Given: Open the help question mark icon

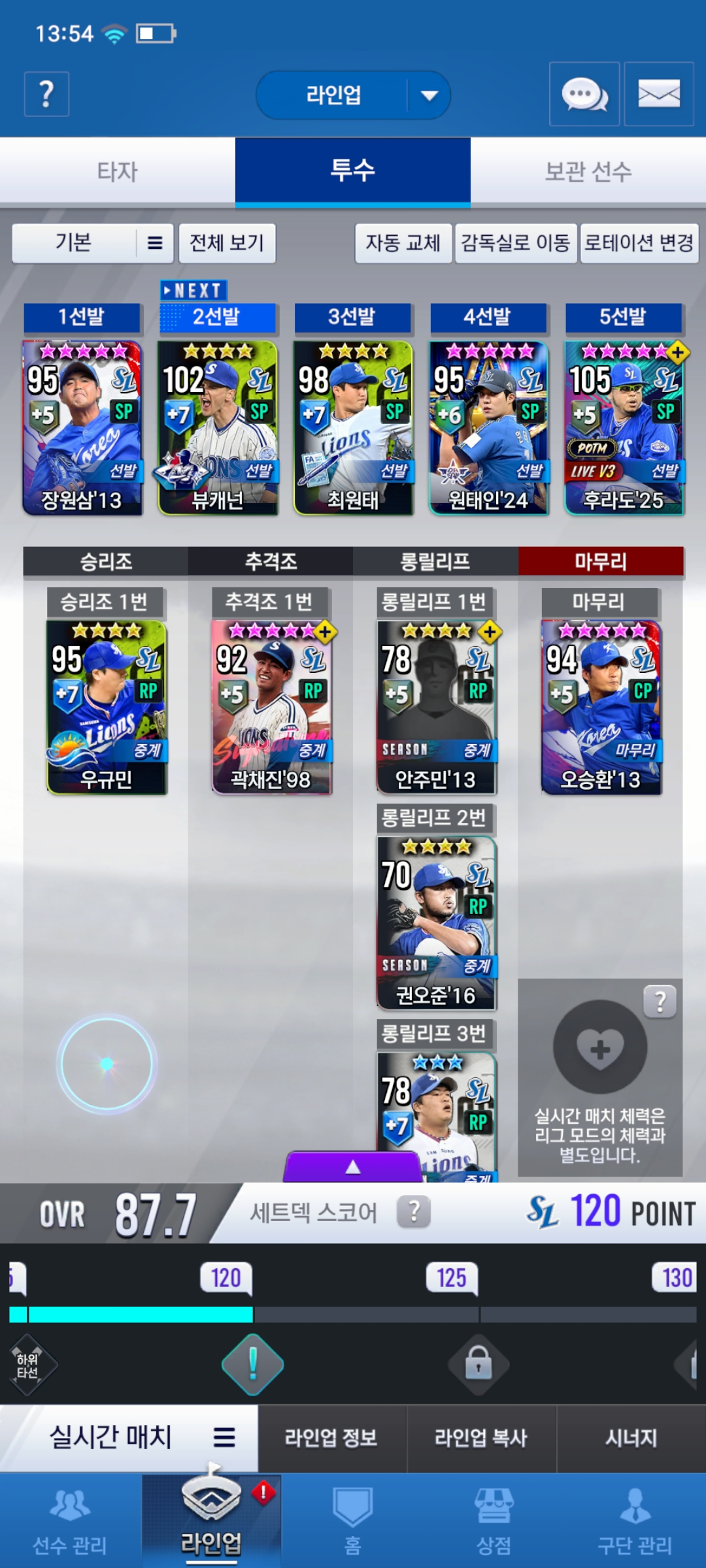Looking at the screenshot, I should [46, 95].
